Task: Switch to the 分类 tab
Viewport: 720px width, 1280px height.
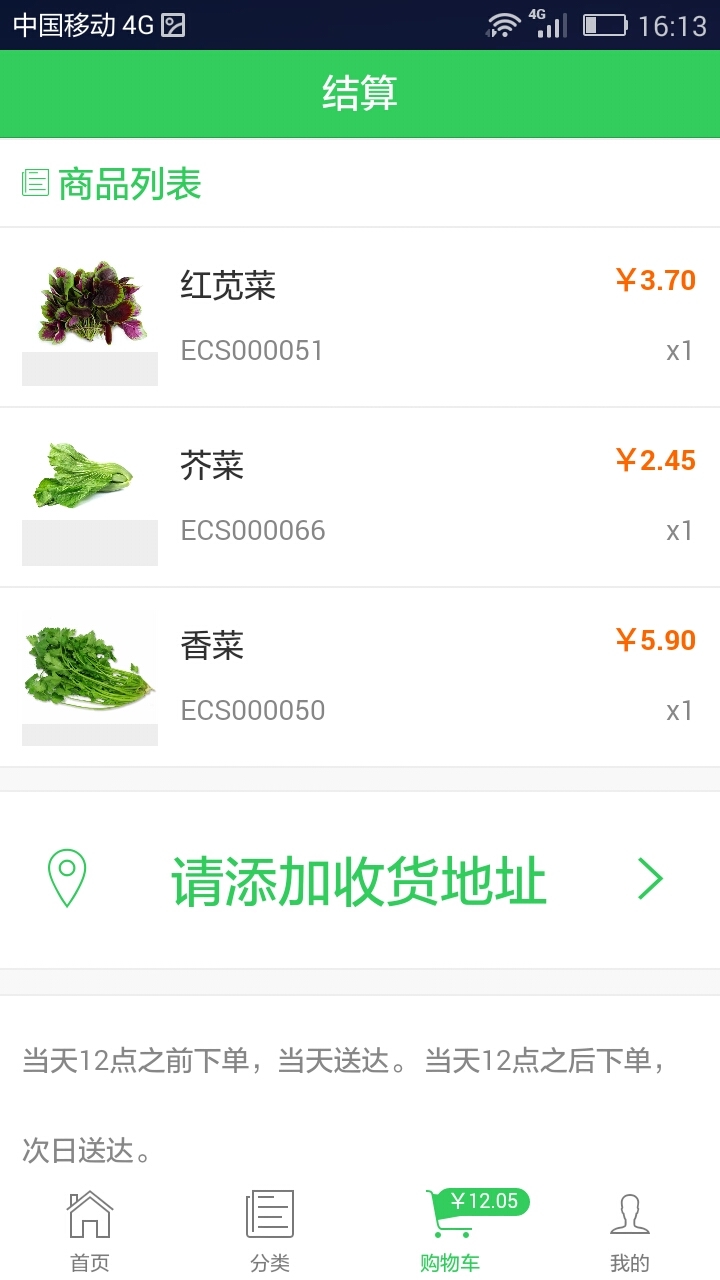Action: [x=270, y=1231]
